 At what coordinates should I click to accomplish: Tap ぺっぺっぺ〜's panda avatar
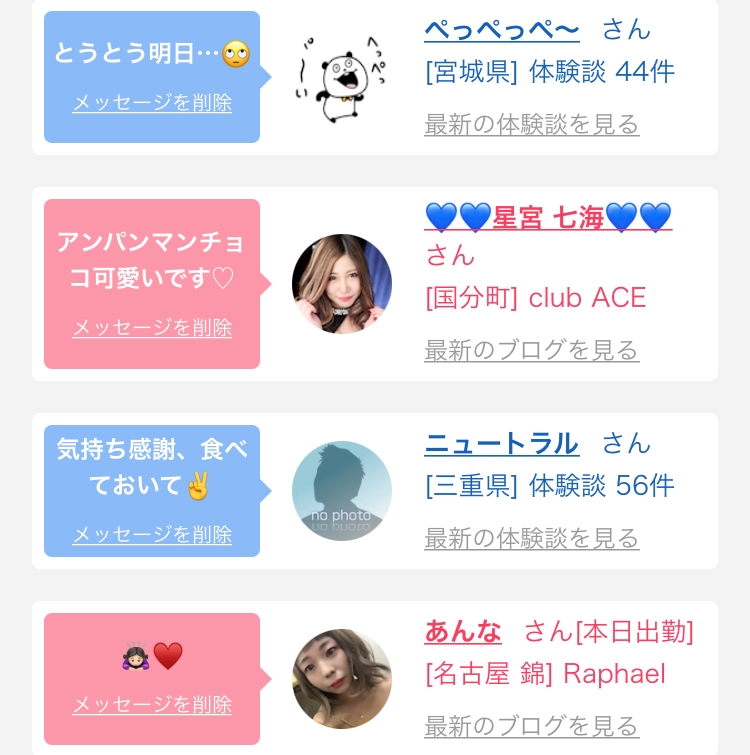(x=341, y=78)
